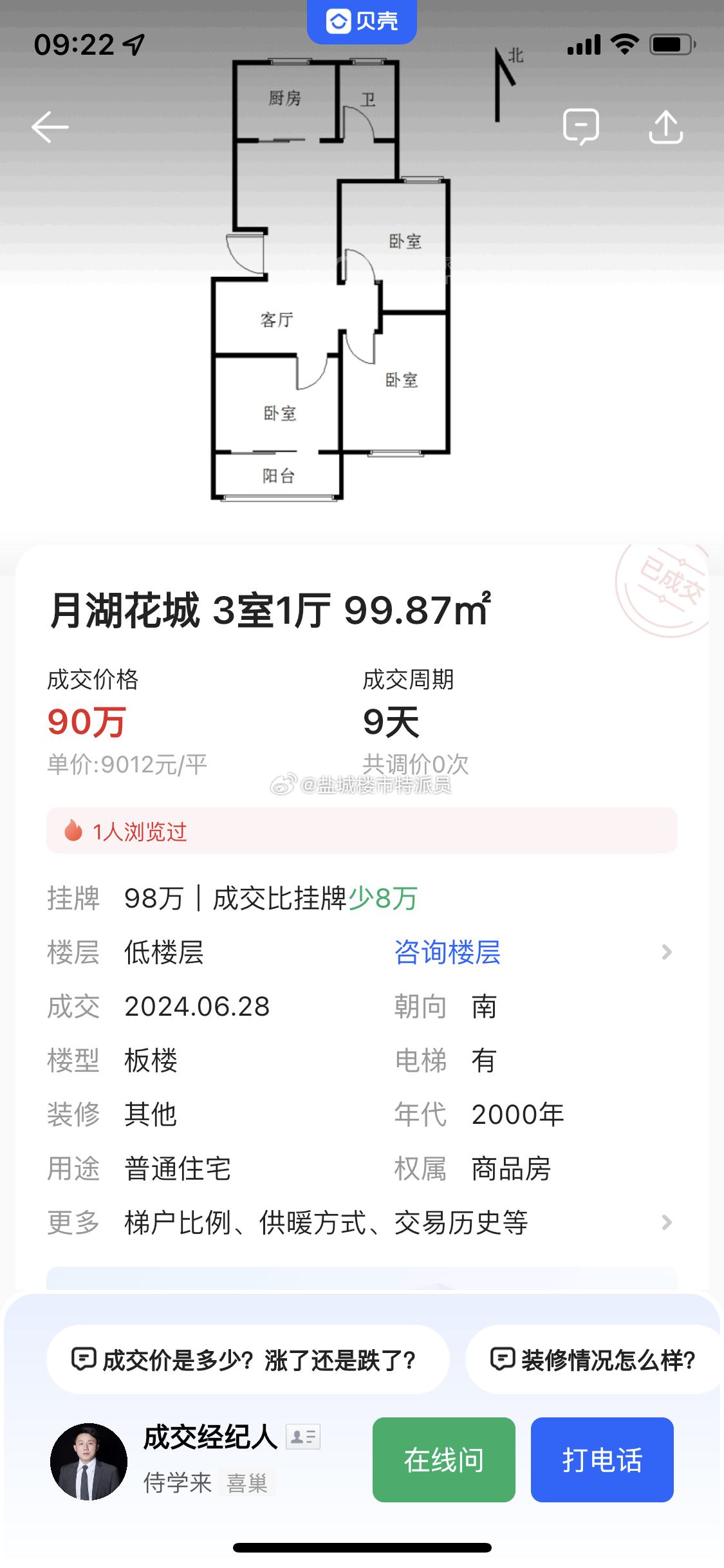Tap 咨询楼层 to ask about floor
This screenshot has width=724, height=1568.
[x=448, y=952]
